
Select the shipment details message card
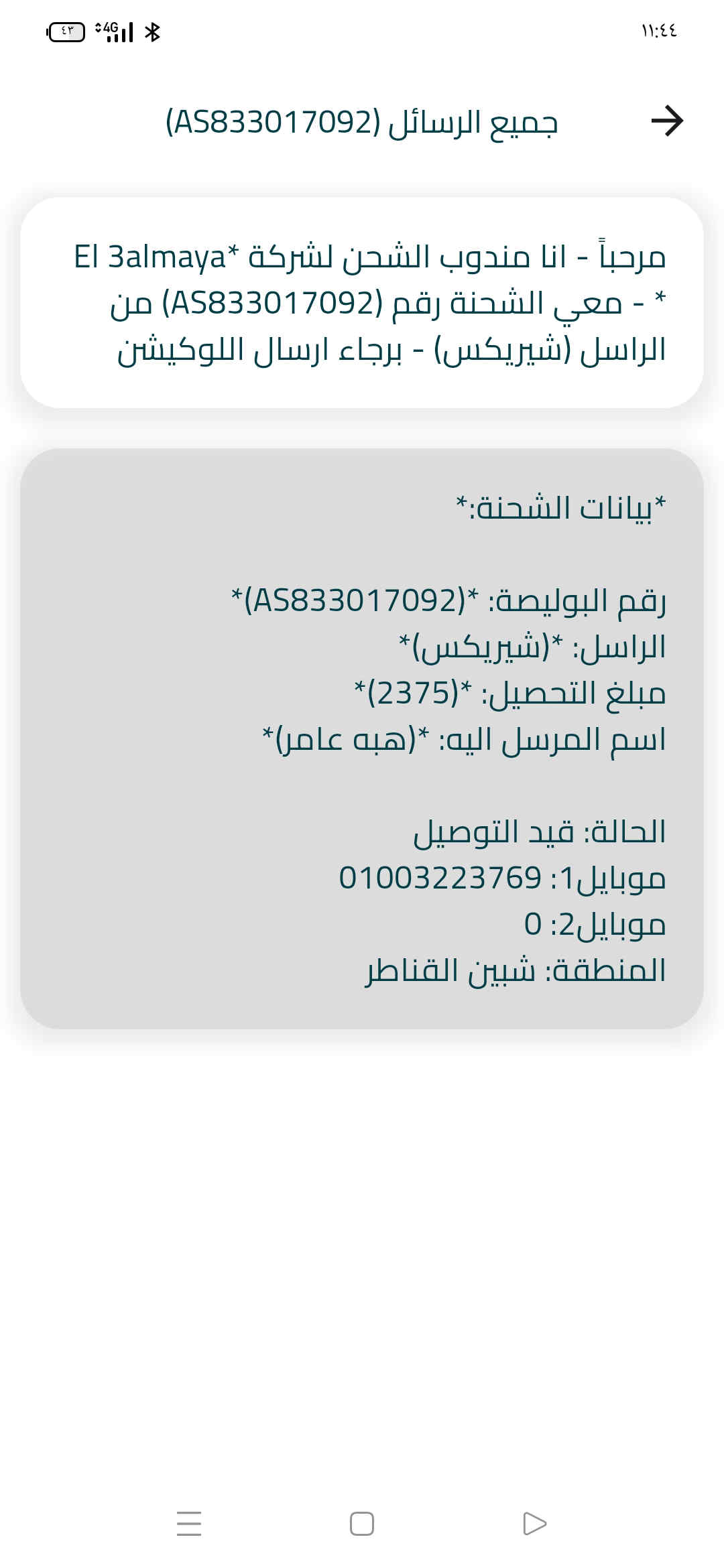pos(362,738)
